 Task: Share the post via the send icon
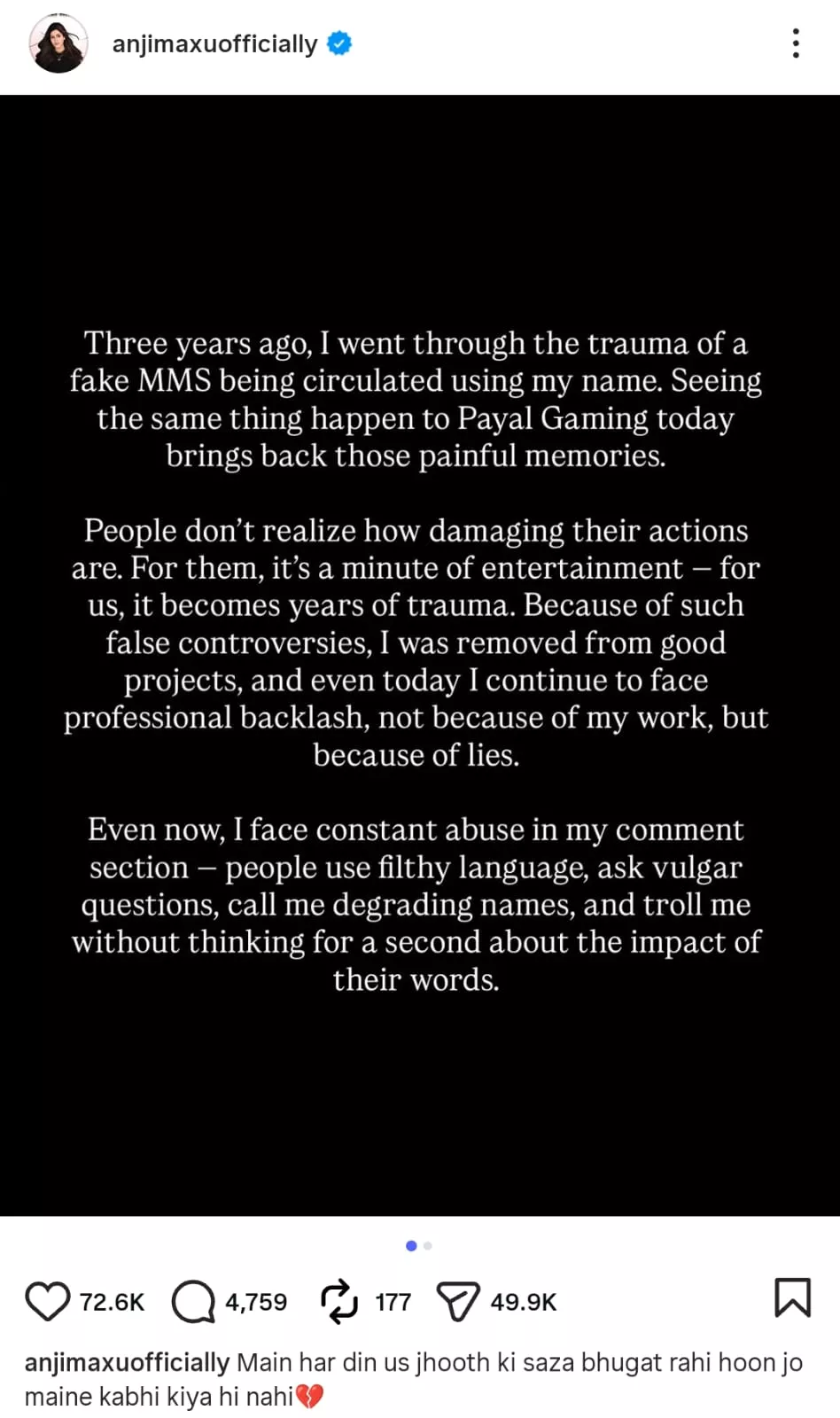(x=458, y=1301)
